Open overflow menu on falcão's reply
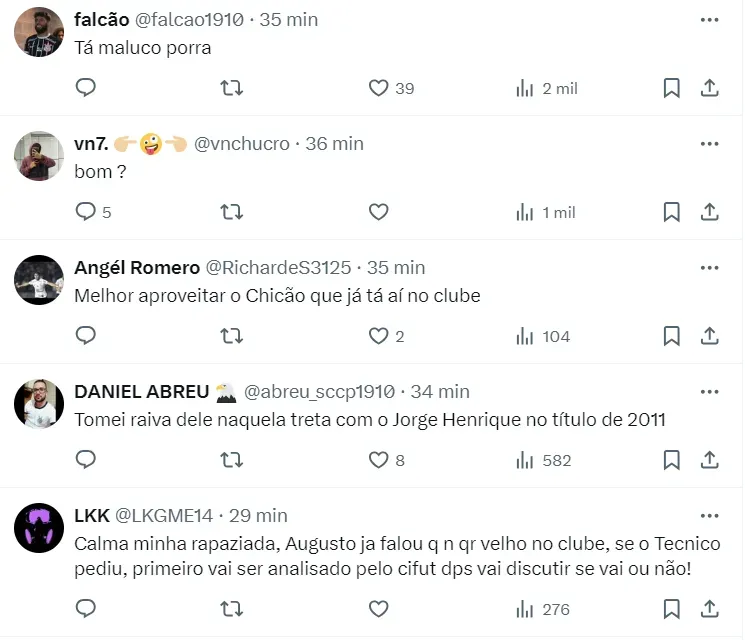The image size is (745, 640). 709,20
